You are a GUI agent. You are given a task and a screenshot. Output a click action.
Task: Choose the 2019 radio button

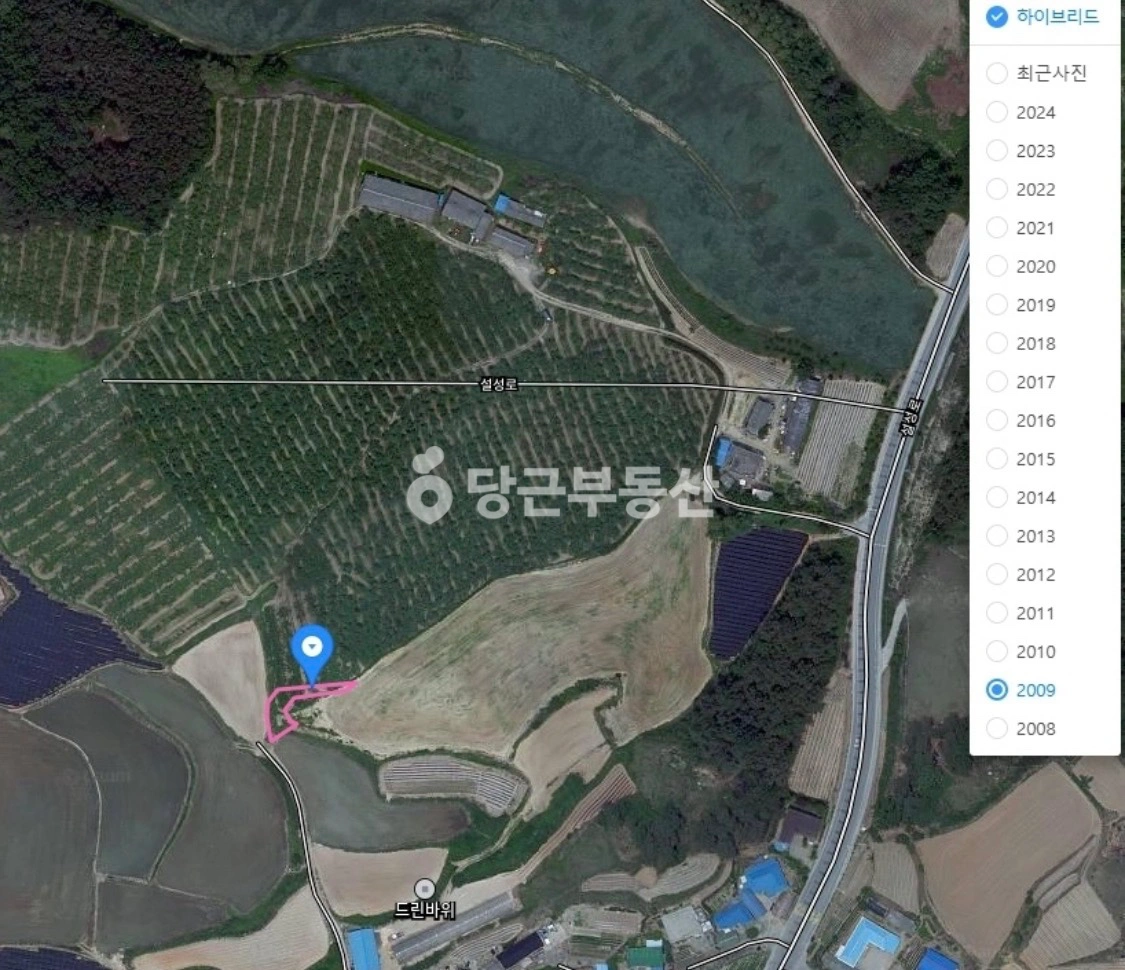coord(997,305)
